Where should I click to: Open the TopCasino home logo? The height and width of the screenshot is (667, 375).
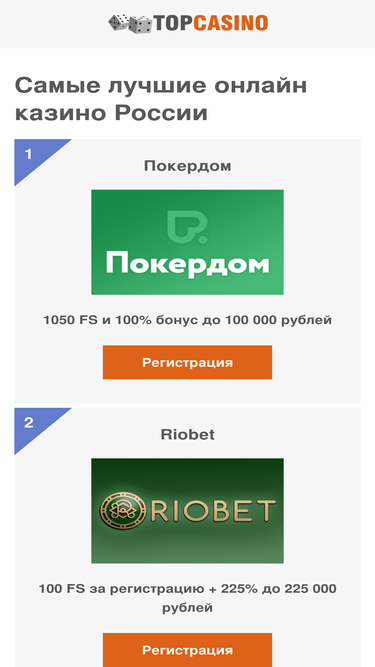(x=188, y=23)
